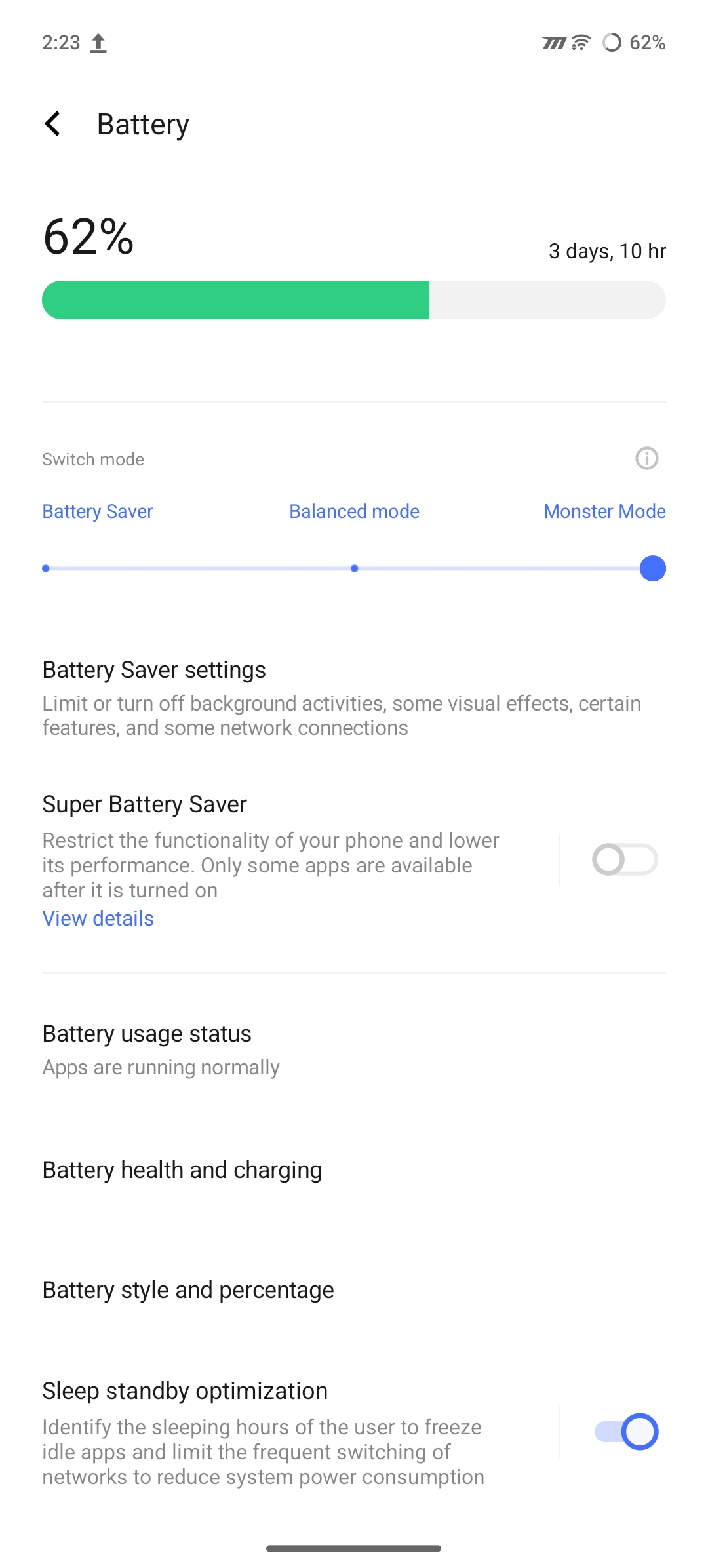Image resolution: width=708 pixels, height=1568 pixels.
Task: Switch to Balanced mode
Action: pyautogui.click(x=354, y=511)
